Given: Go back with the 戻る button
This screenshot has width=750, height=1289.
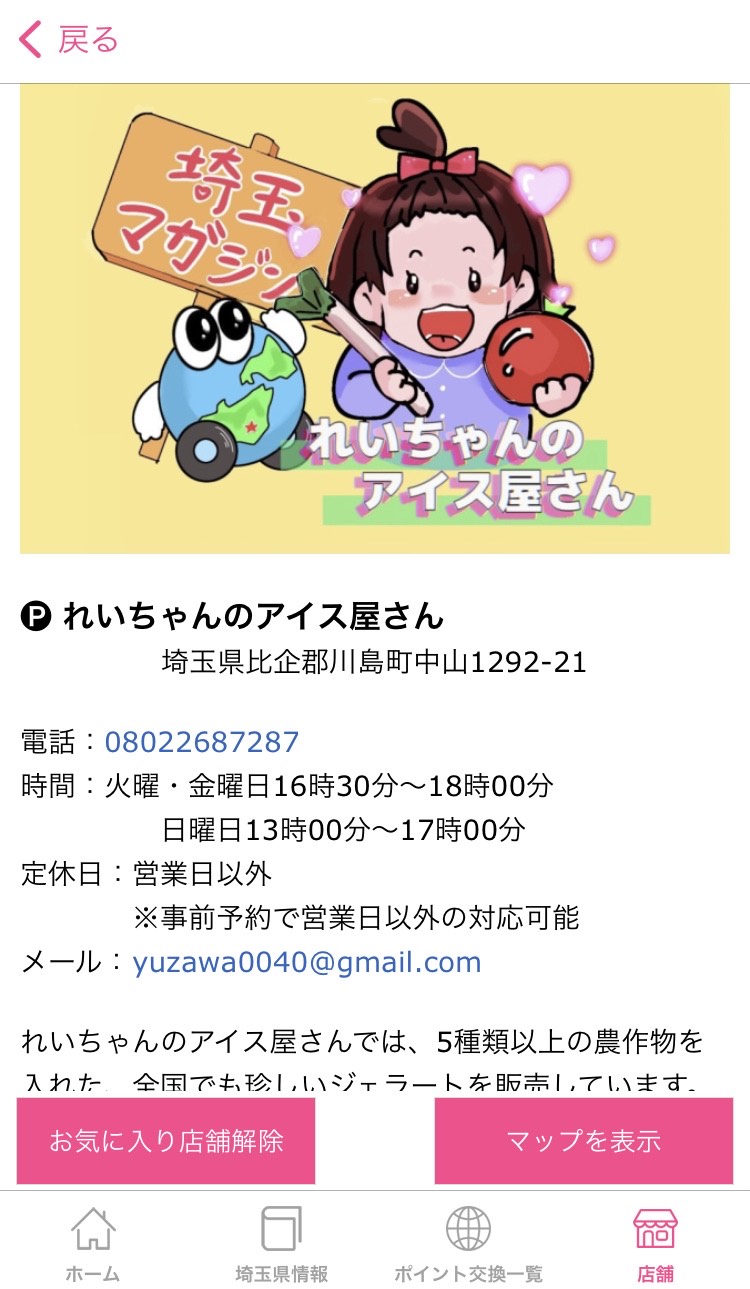Looking at the screenshot, I should [68, 40].
